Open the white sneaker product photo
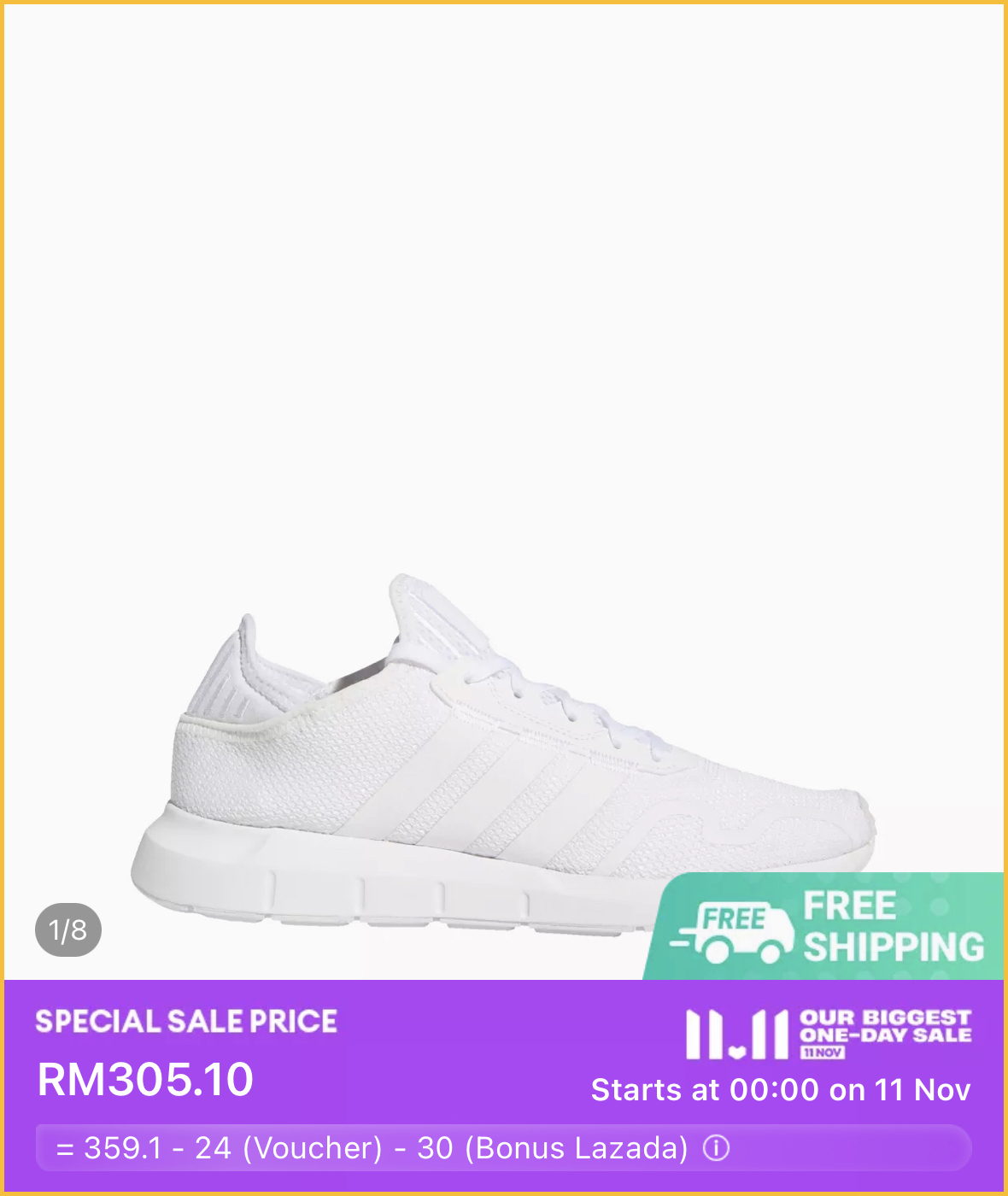The height and width of the screenshot is (1196, 1008). click(502, 752)
